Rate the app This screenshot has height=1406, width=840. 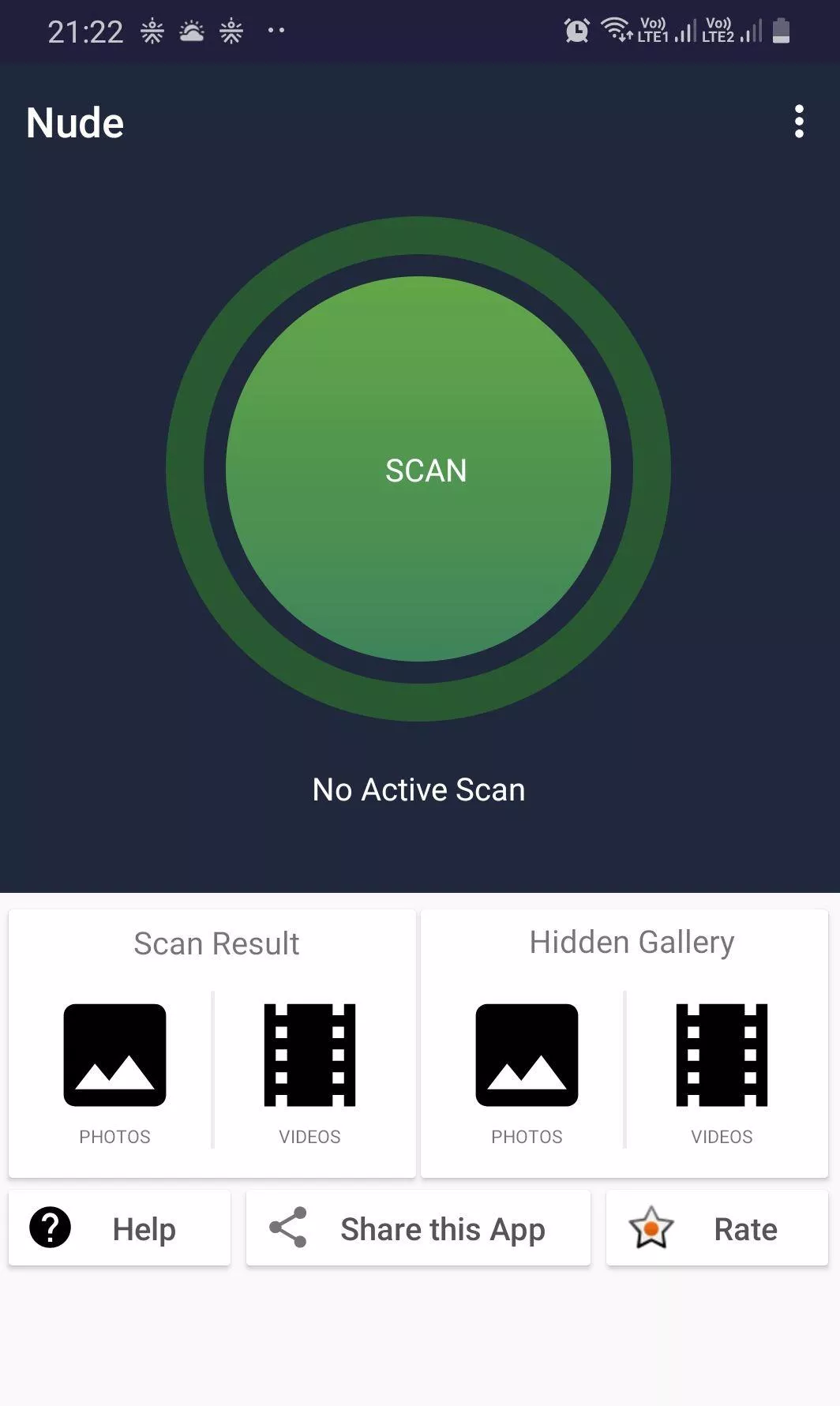[717, 1228]
